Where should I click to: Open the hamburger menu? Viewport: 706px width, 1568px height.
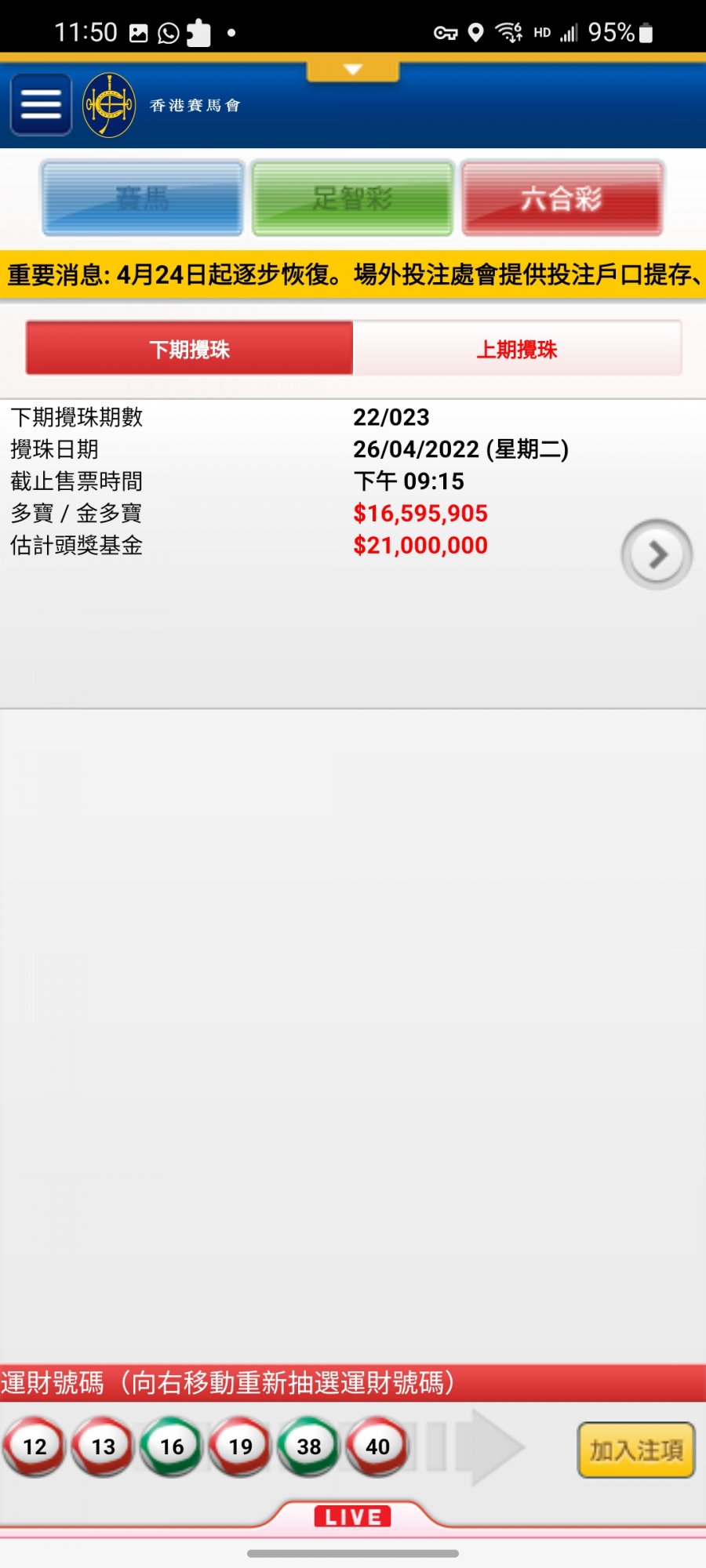coord(41,104)
